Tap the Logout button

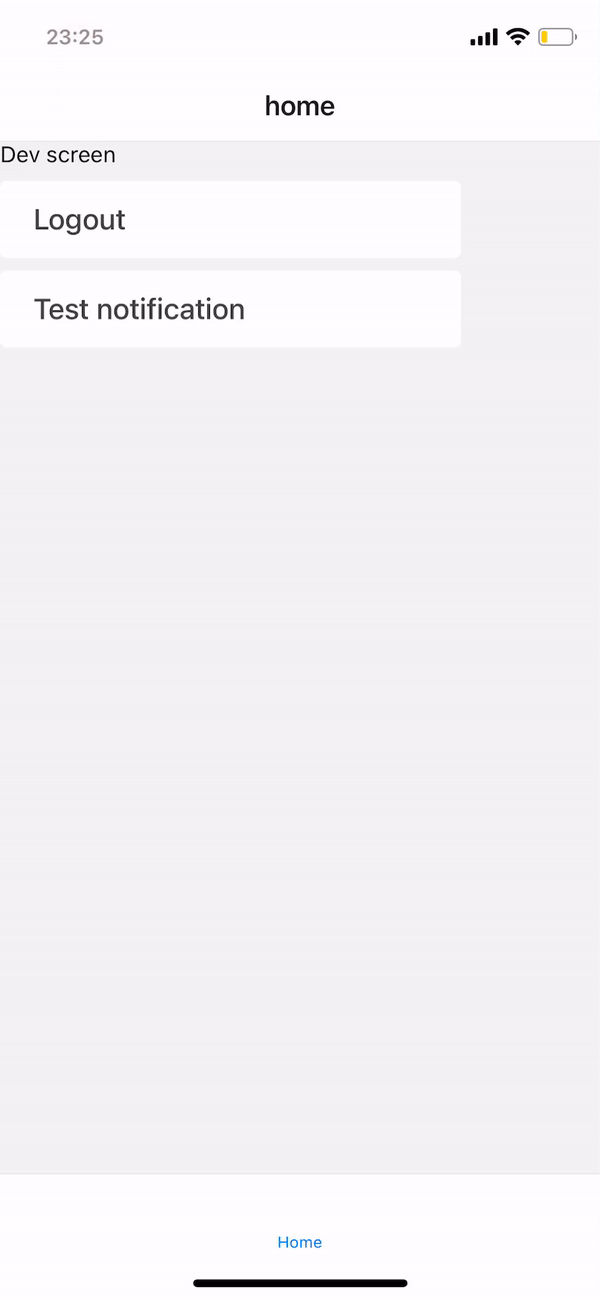(x=230, y=220)
